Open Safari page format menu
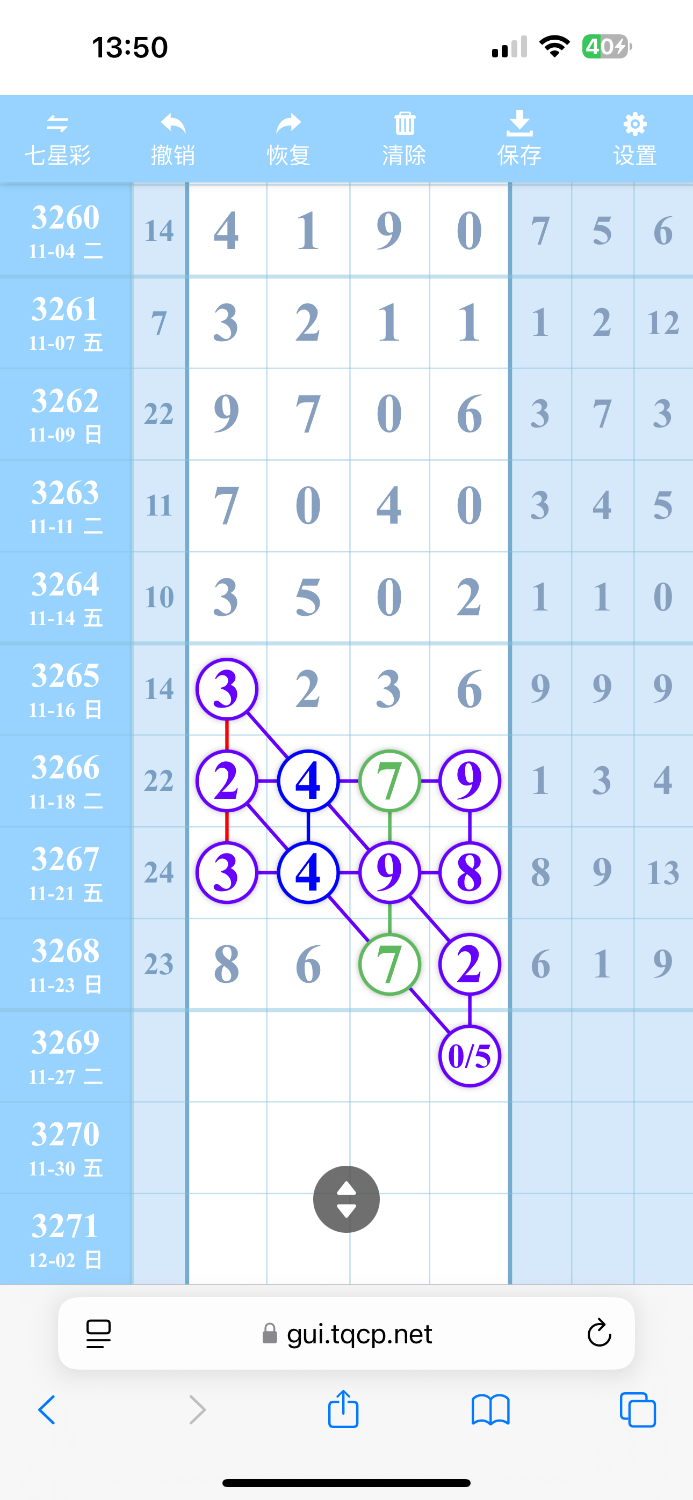The image size is (693, 1500). tap(98, 1333)
